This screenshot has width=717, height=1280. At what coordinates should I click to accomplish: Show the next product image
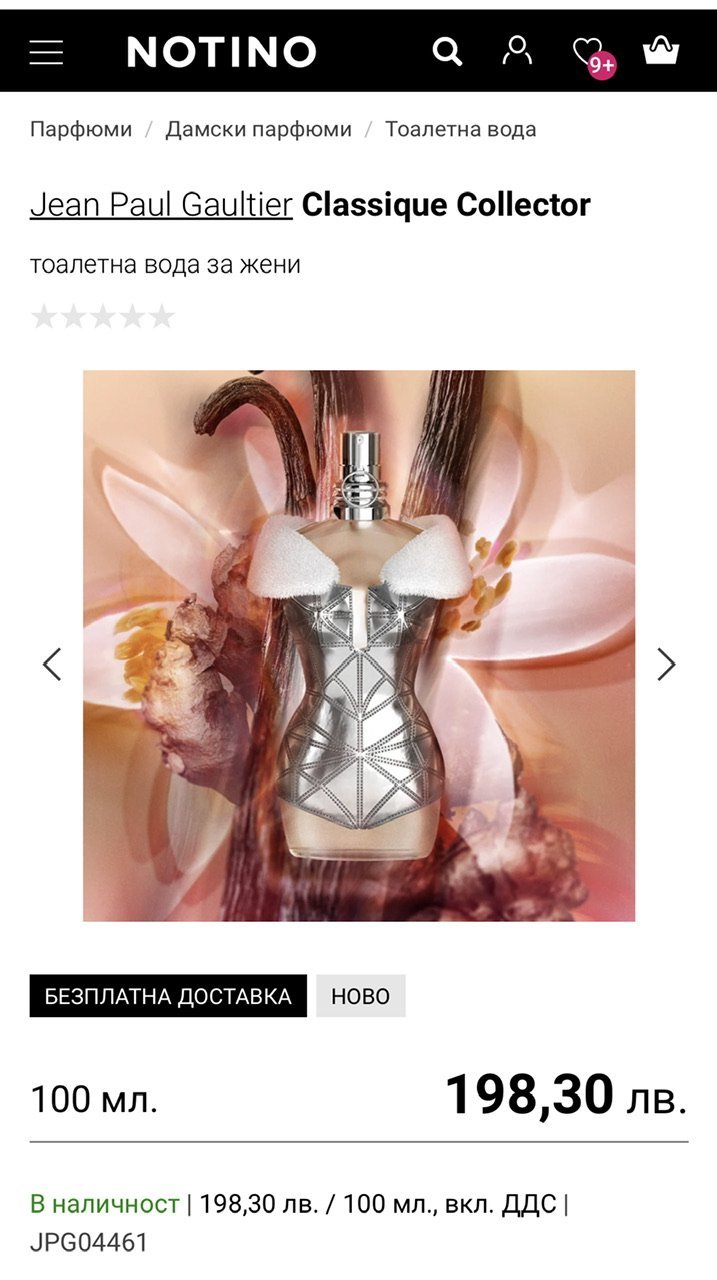pyautogui.click(x=666, y=664)
